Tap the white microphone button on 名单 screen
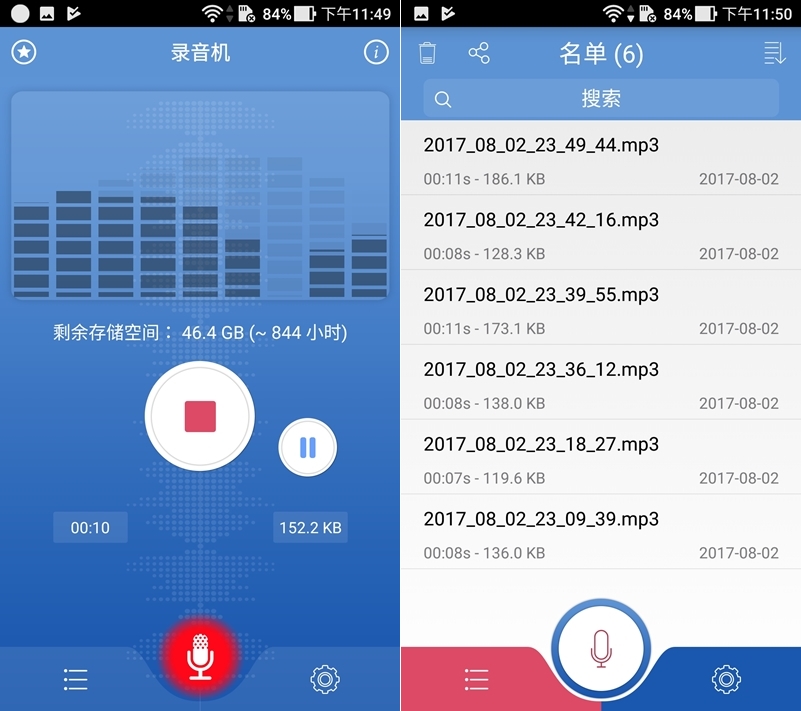Viewport: 801px width, 711px height. tap(600, 648)
